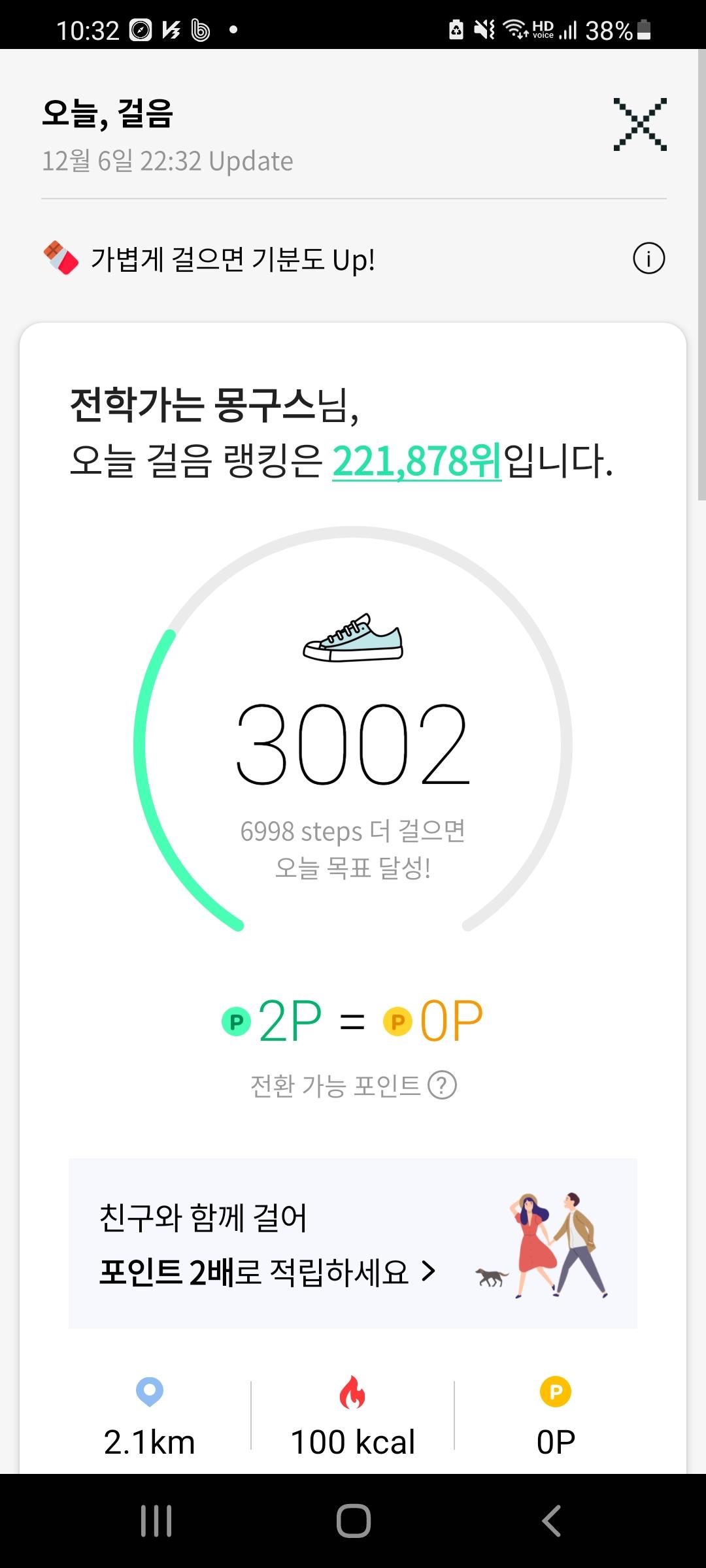Image resolution: width=706 pixels, height=1568 pixels.
Task: Open the 친구와 함께 걸어 banner
Action: pyautogui.click(x=353, y=1243)
